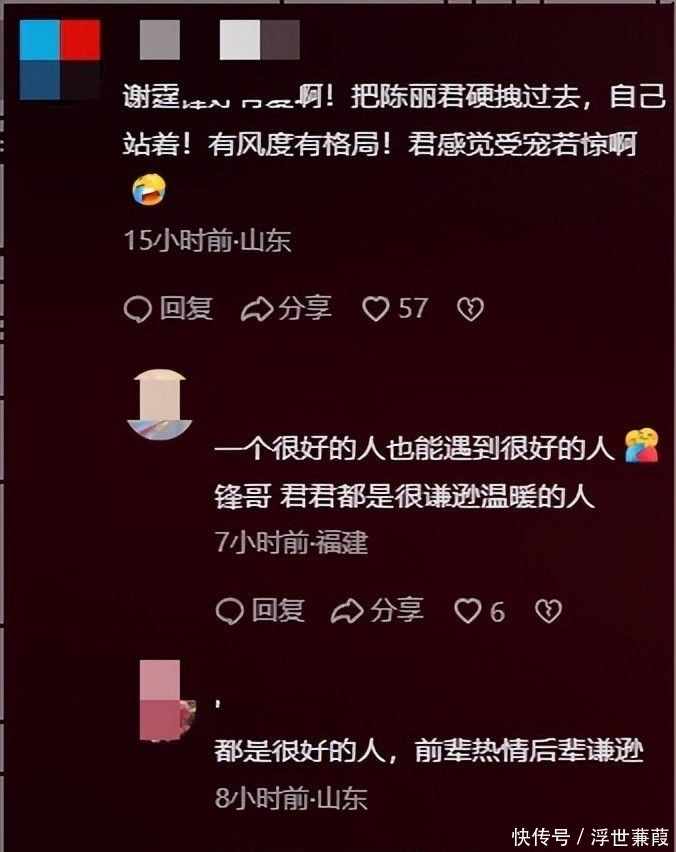This screenshot has width=676, height=852.
Task: Like the comment with 57 likes
Action: tap(376, 309)
